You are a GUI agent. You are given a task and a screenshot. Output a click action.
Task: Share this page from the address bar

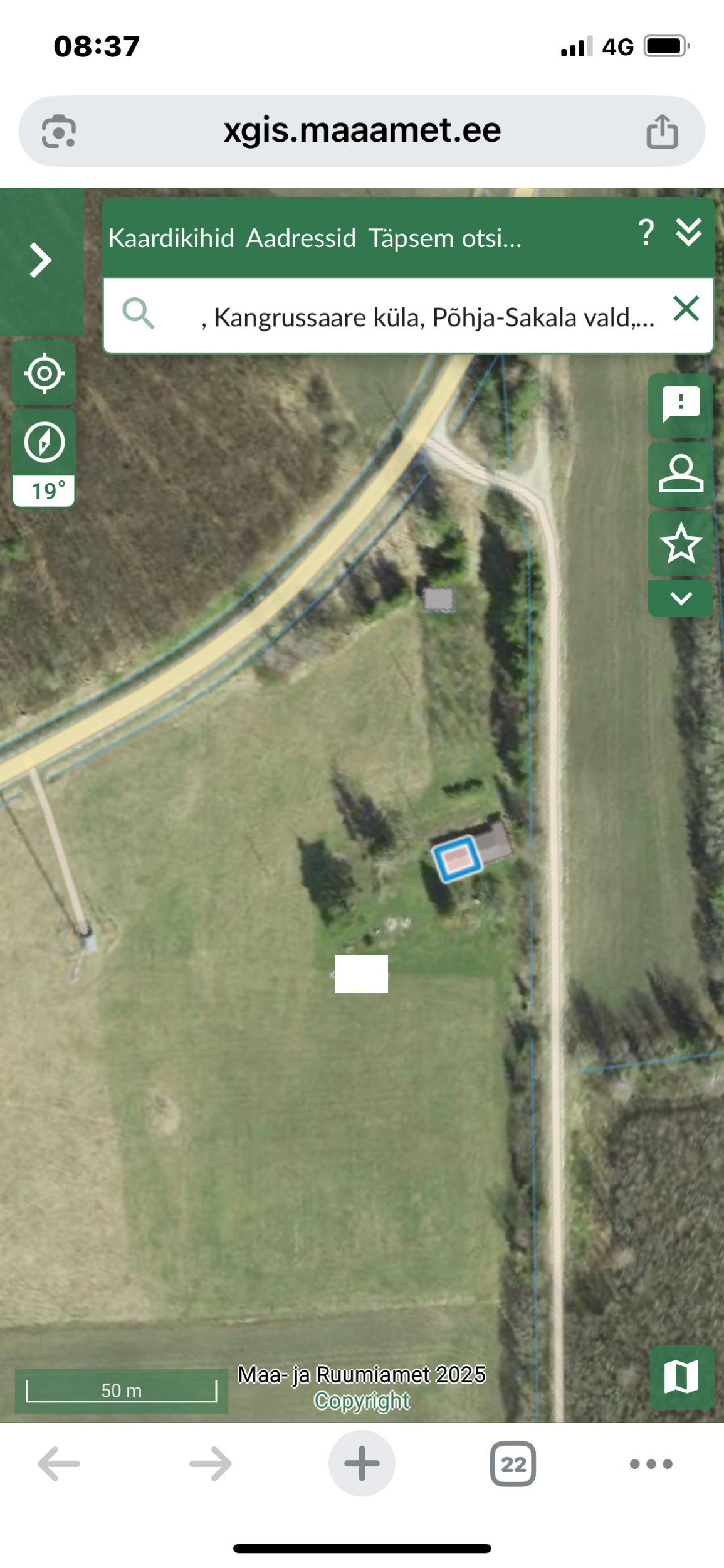(662, 131)
